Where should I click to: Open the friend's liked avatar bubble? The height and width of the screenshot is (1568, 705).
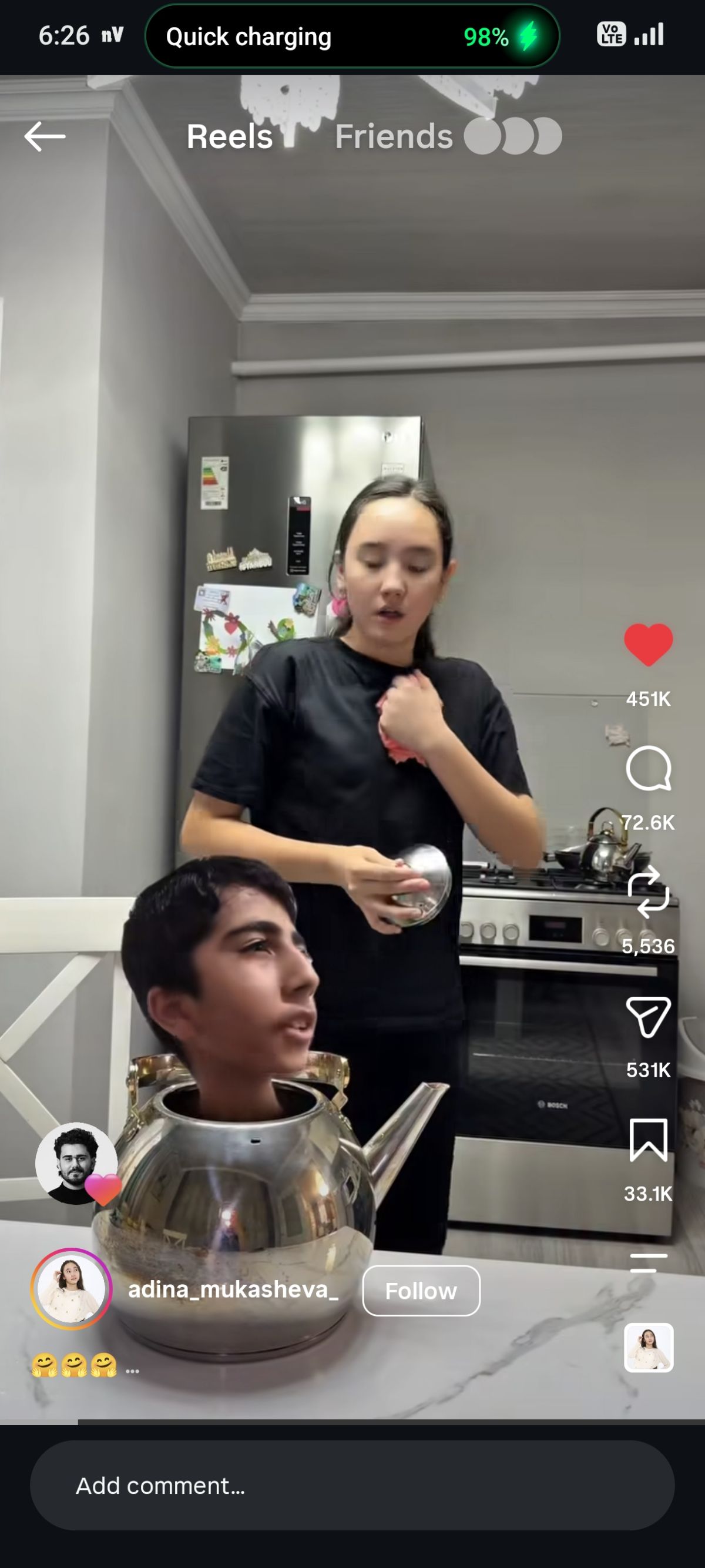77,1163
